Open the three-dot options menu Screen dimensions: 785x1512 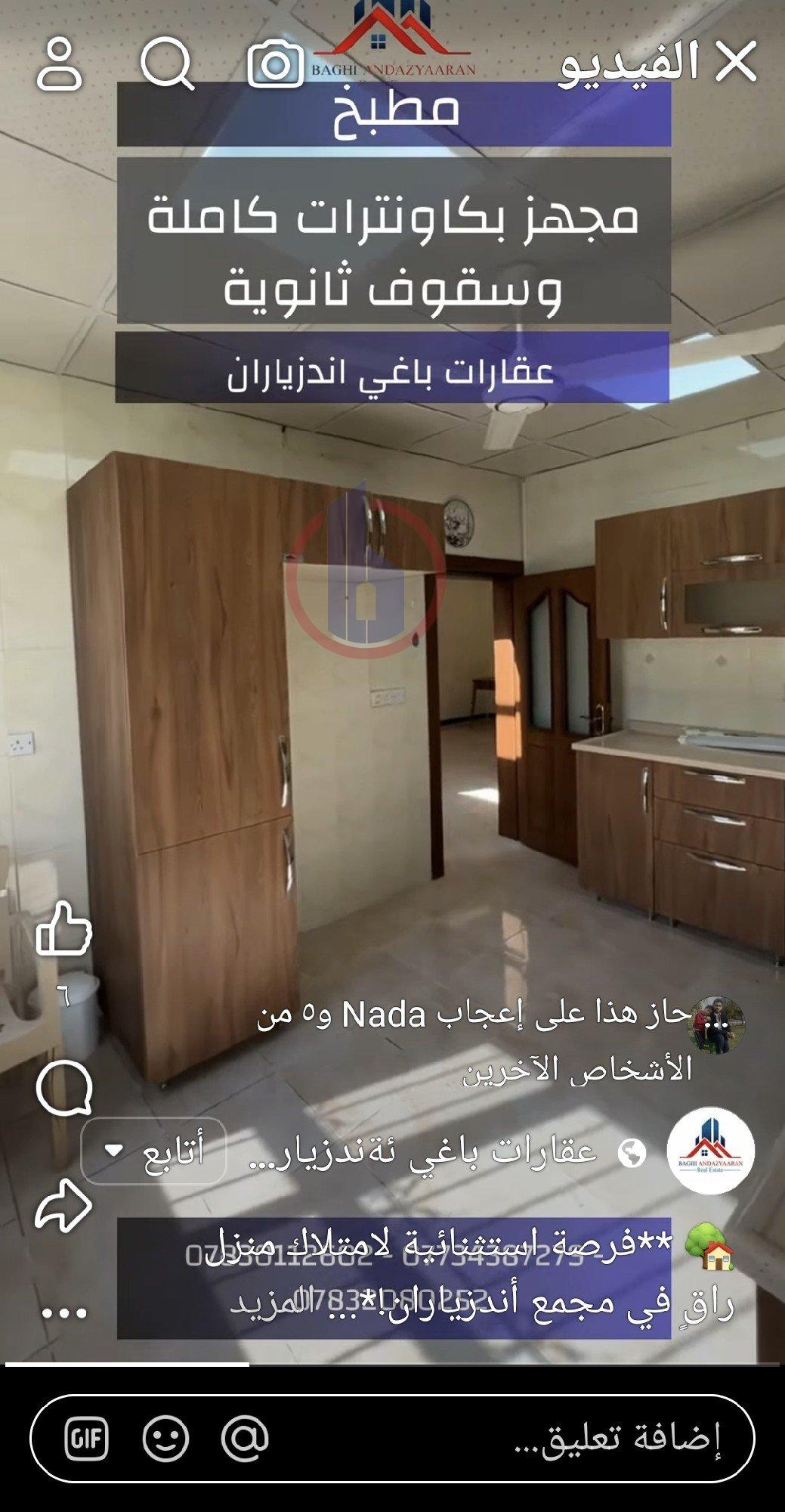click(64, 1314)
